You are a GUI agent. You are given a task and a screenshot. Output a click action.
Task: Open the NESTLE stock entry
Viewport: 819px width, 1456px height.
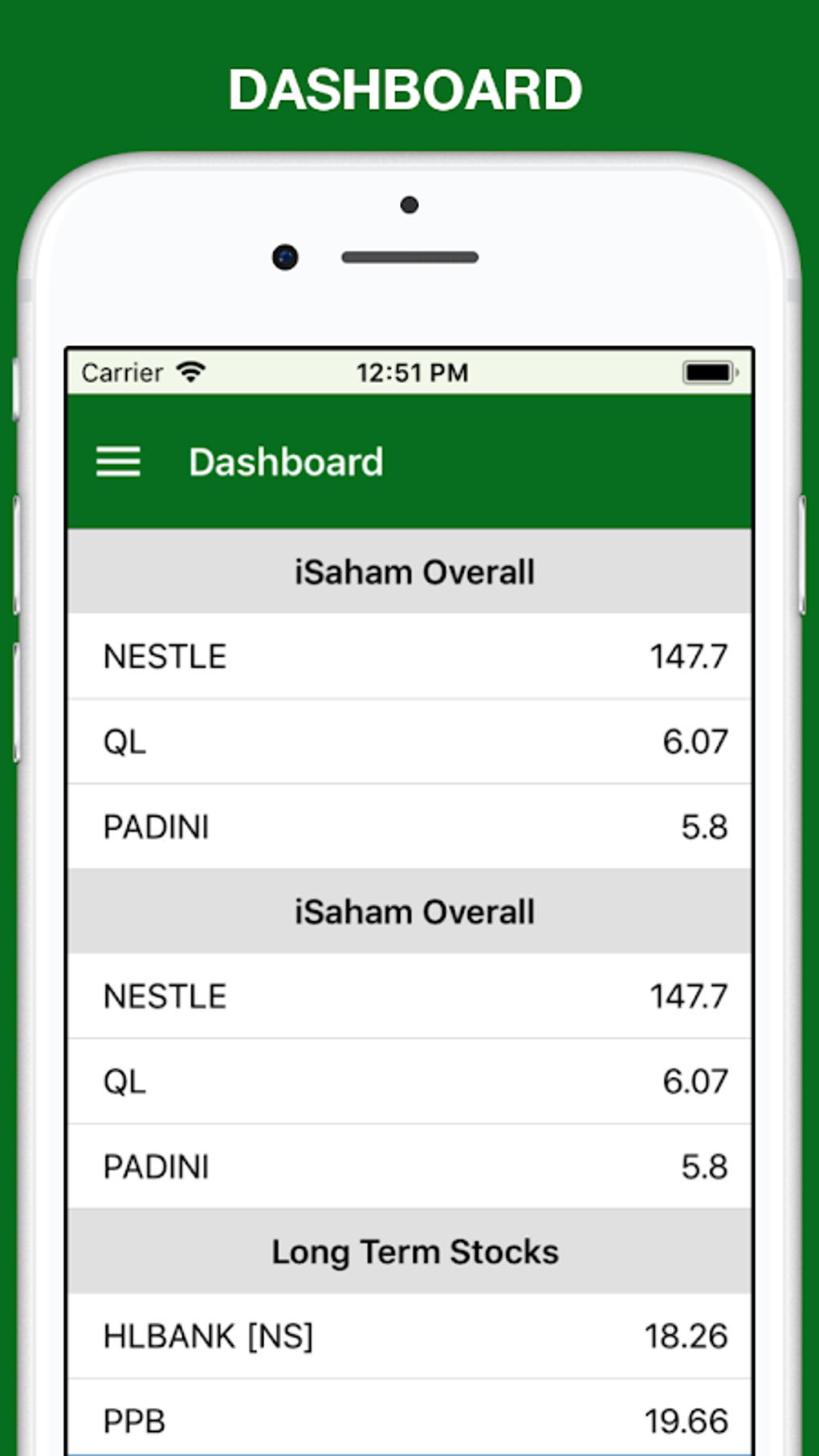click(165, 656)
